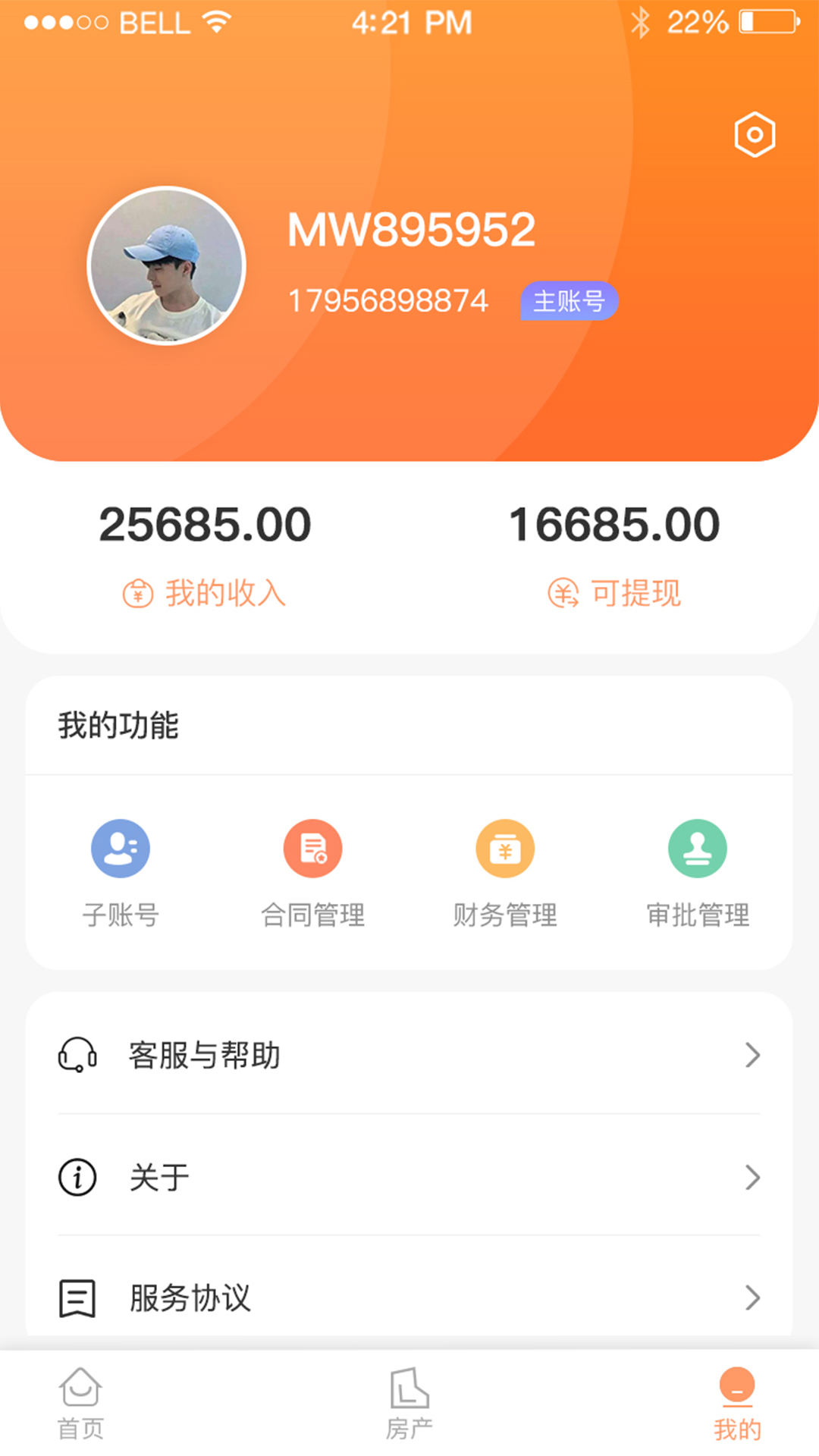Open the 财务管理 finance management icon
Screen dimensions: 819x1456
pos(505,848)
